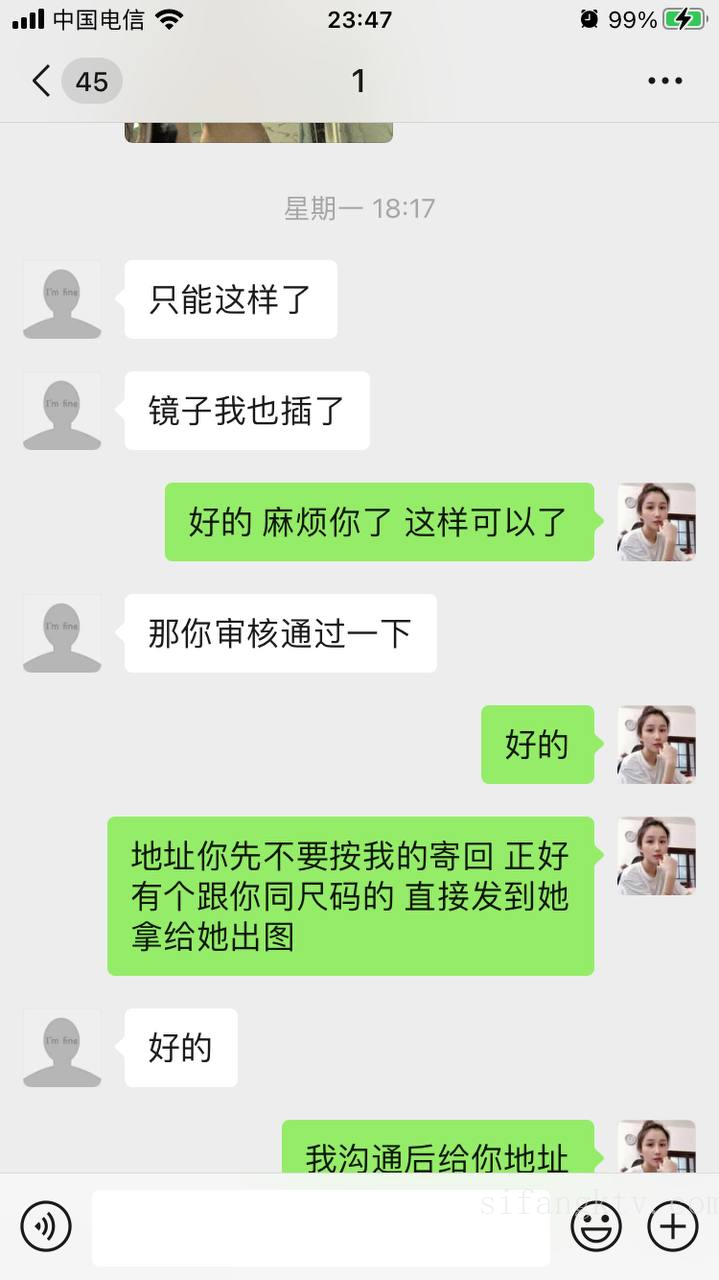
Task: Open the plus attachments menu
Action: 673,1227
